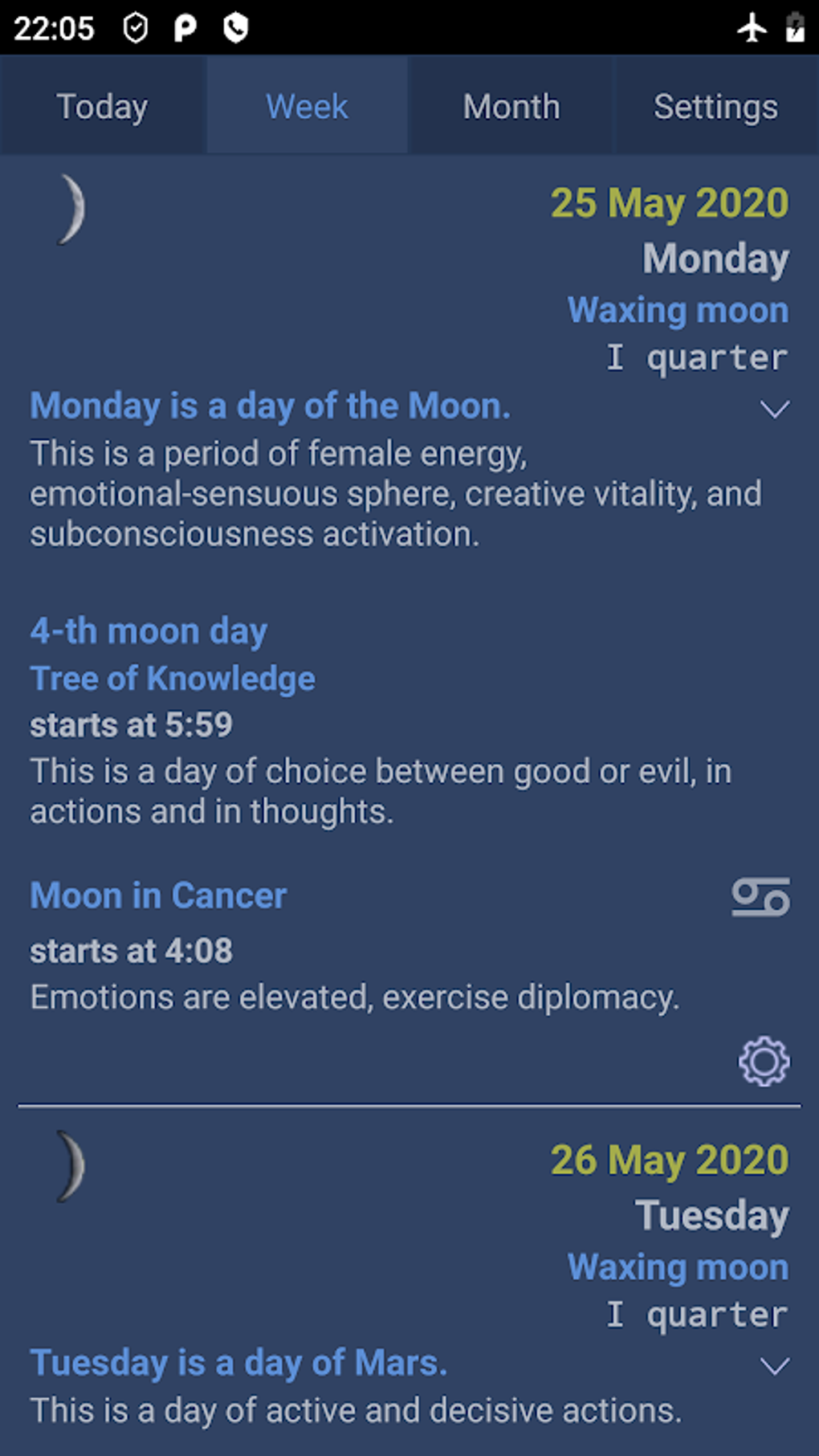Open the Month tab
Screen dimensions: 819x1456
(511, 105)
